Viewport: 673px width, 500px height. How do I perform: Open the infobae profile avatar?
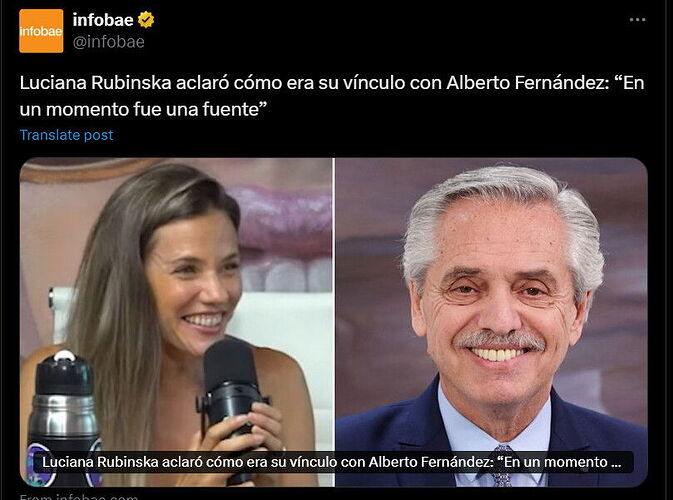[41, 31]
